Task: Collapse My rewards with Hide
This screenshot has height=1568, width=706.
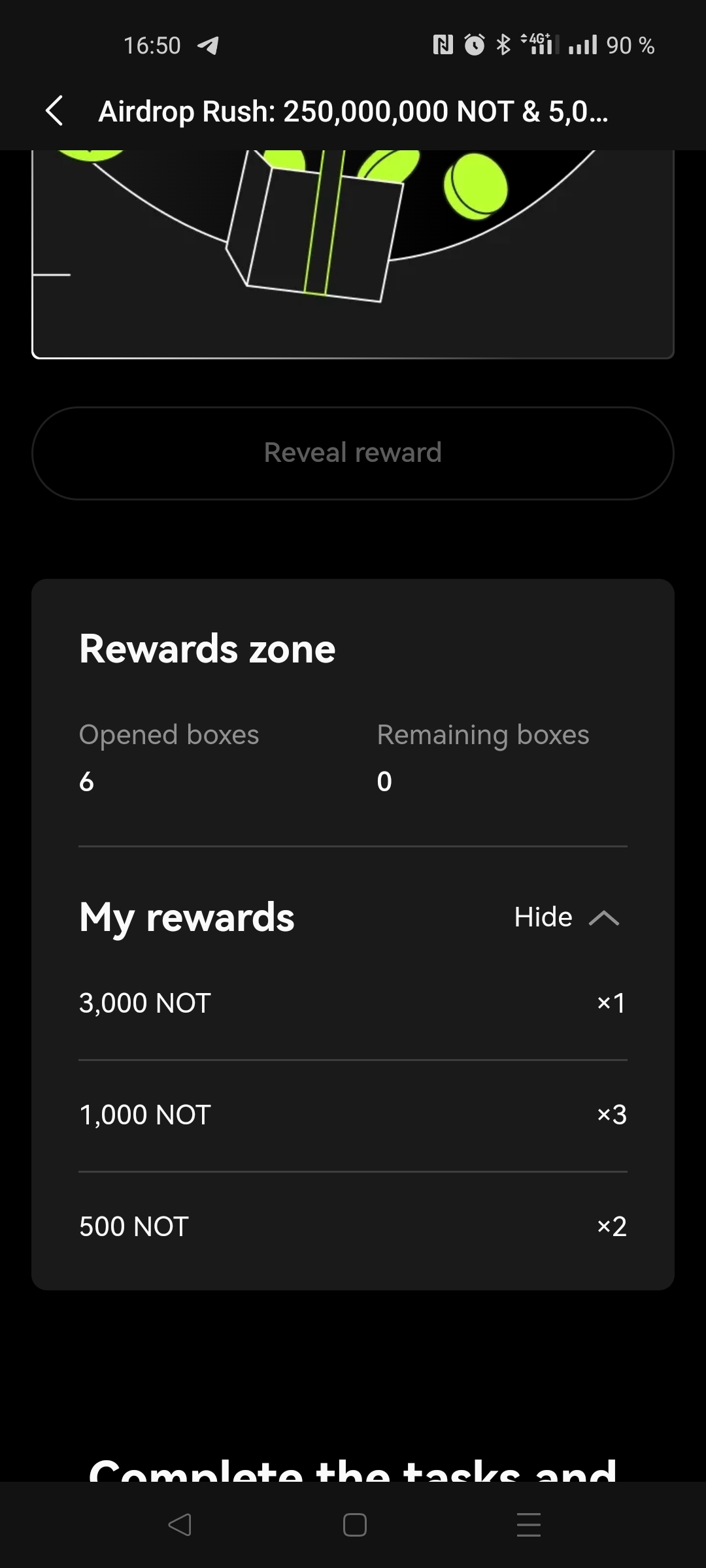Action: 565,917
